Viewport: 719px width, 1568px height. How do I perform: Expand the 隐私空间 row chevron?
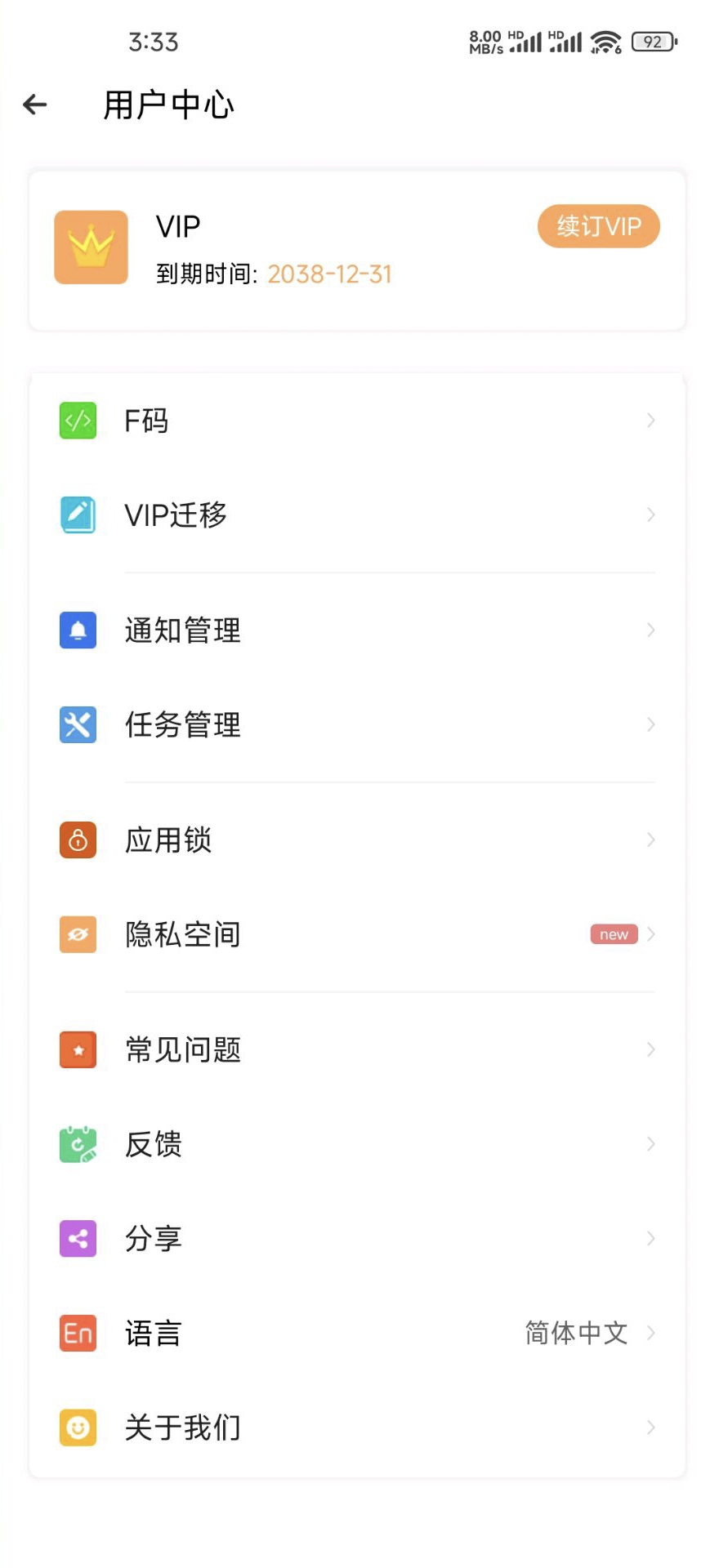[x=651, y=934]
